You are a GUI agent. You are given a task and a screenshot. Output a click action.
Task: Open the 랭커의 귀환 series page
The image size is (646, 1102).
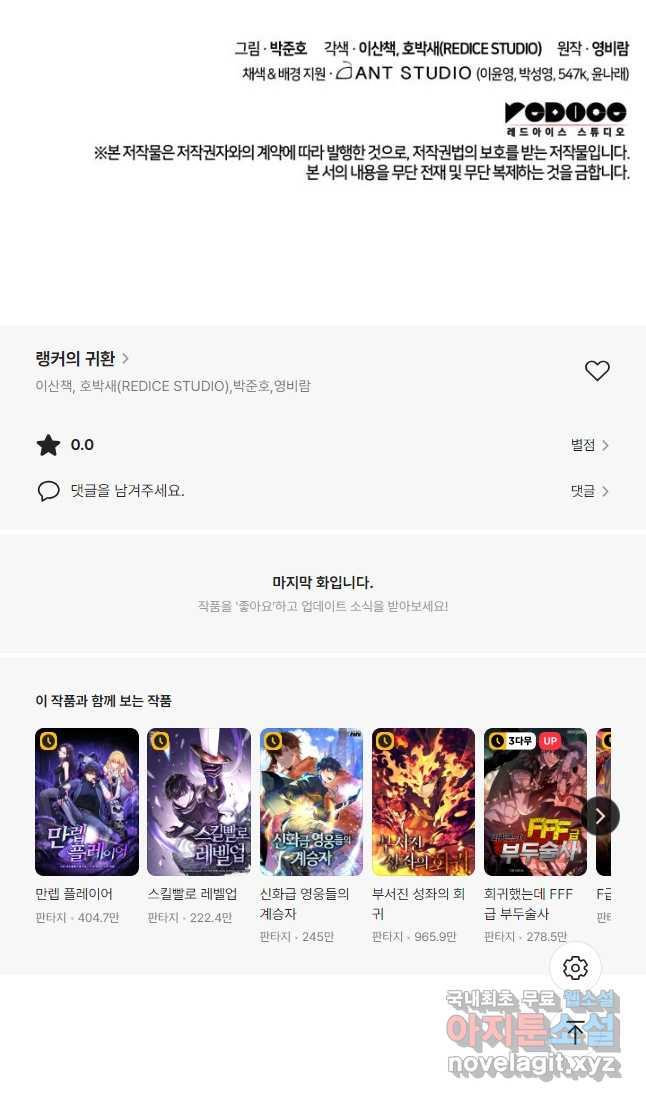click(82, 358)
